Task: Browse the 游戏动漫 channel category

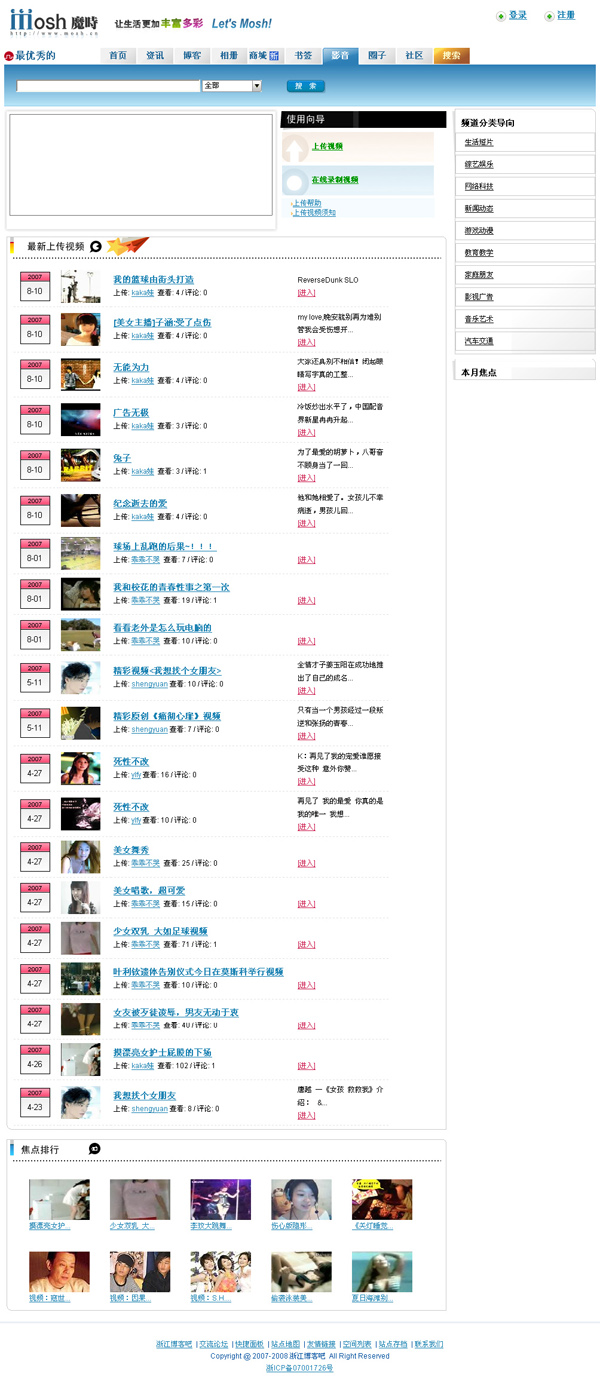Action: click(x=479, y=230)
